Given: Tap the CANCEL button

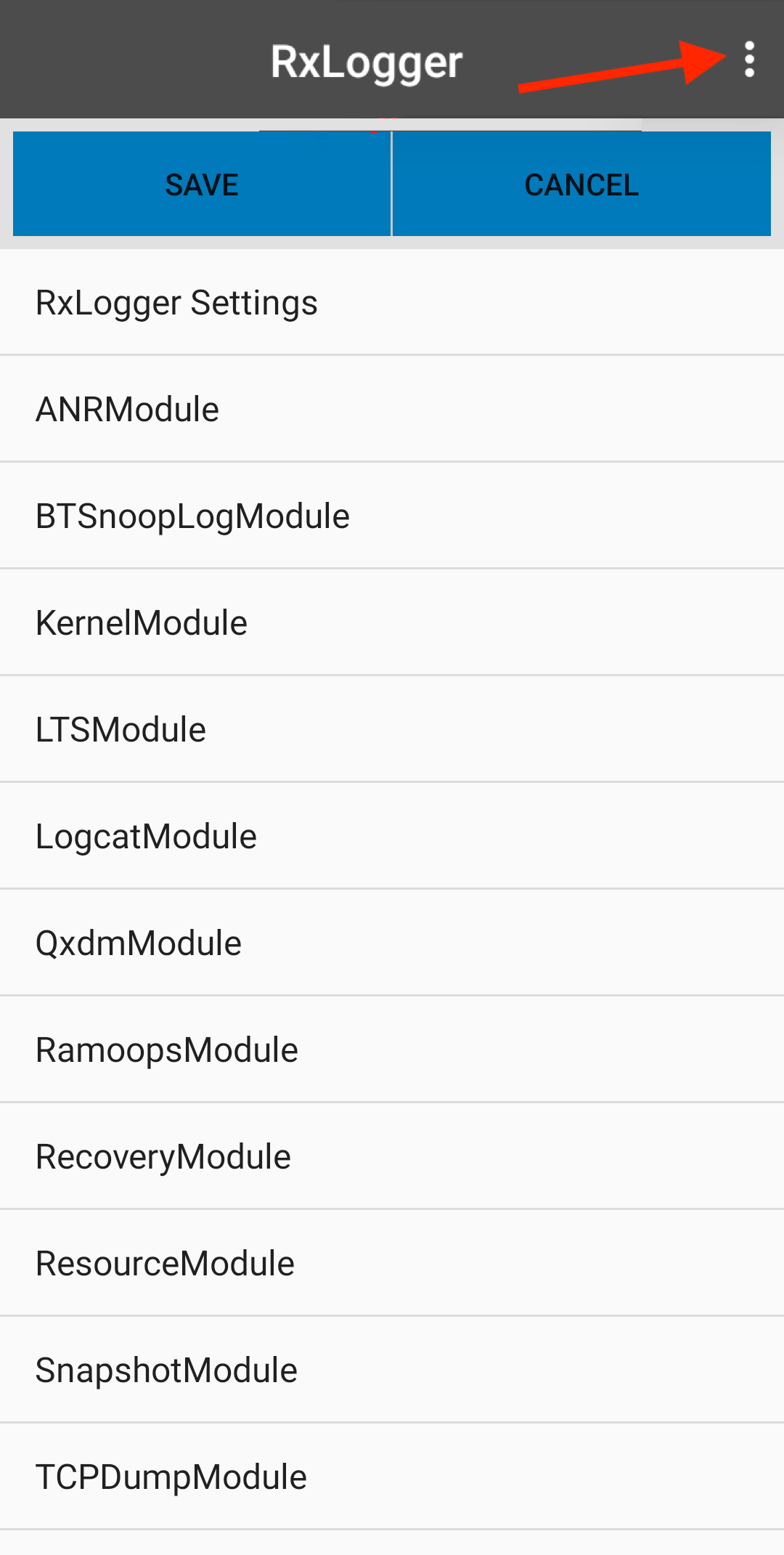Looking at the screenshot, I should click(x=581, y=184).
